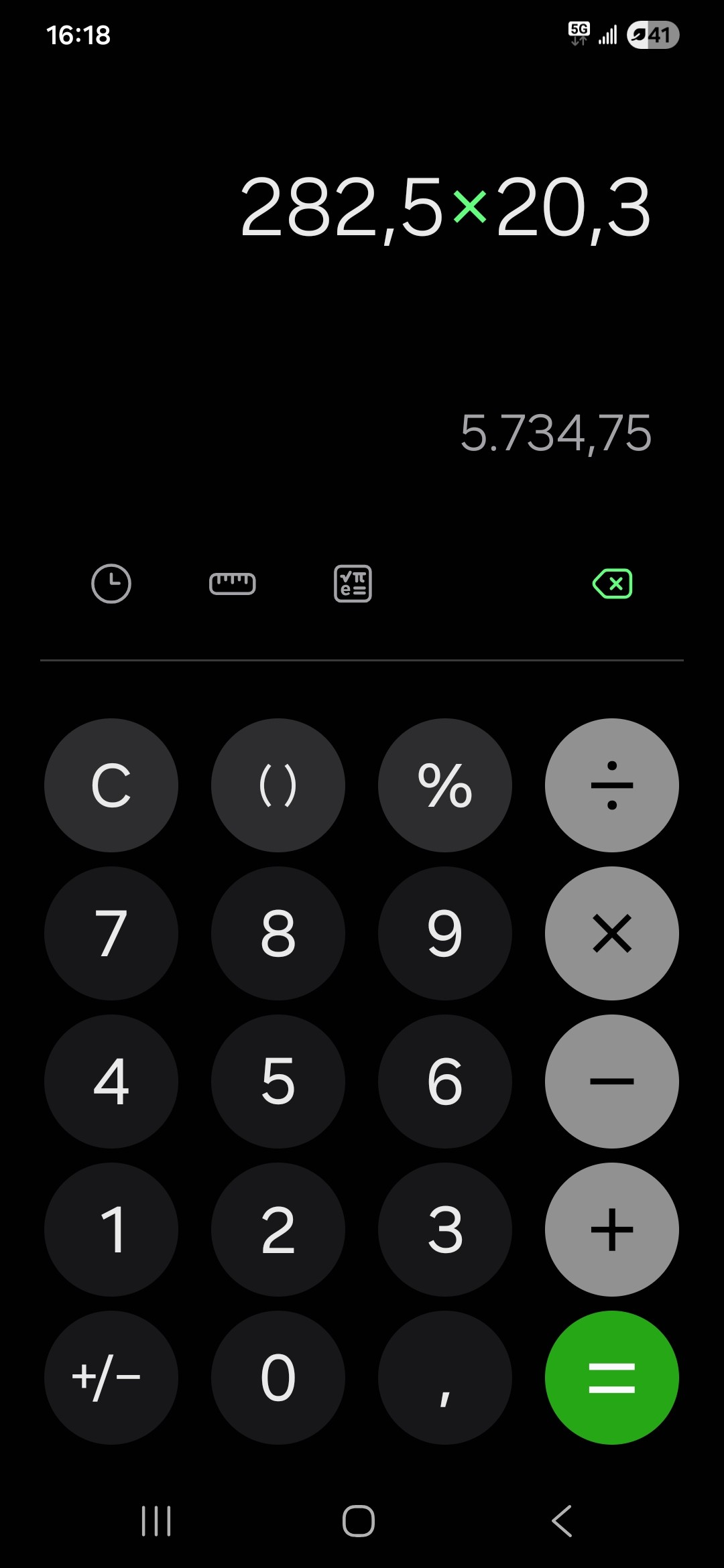This screenshot has height=1568, width=724.
Task: Toggle the sign with the +/− key
Action: [111, 1378]
